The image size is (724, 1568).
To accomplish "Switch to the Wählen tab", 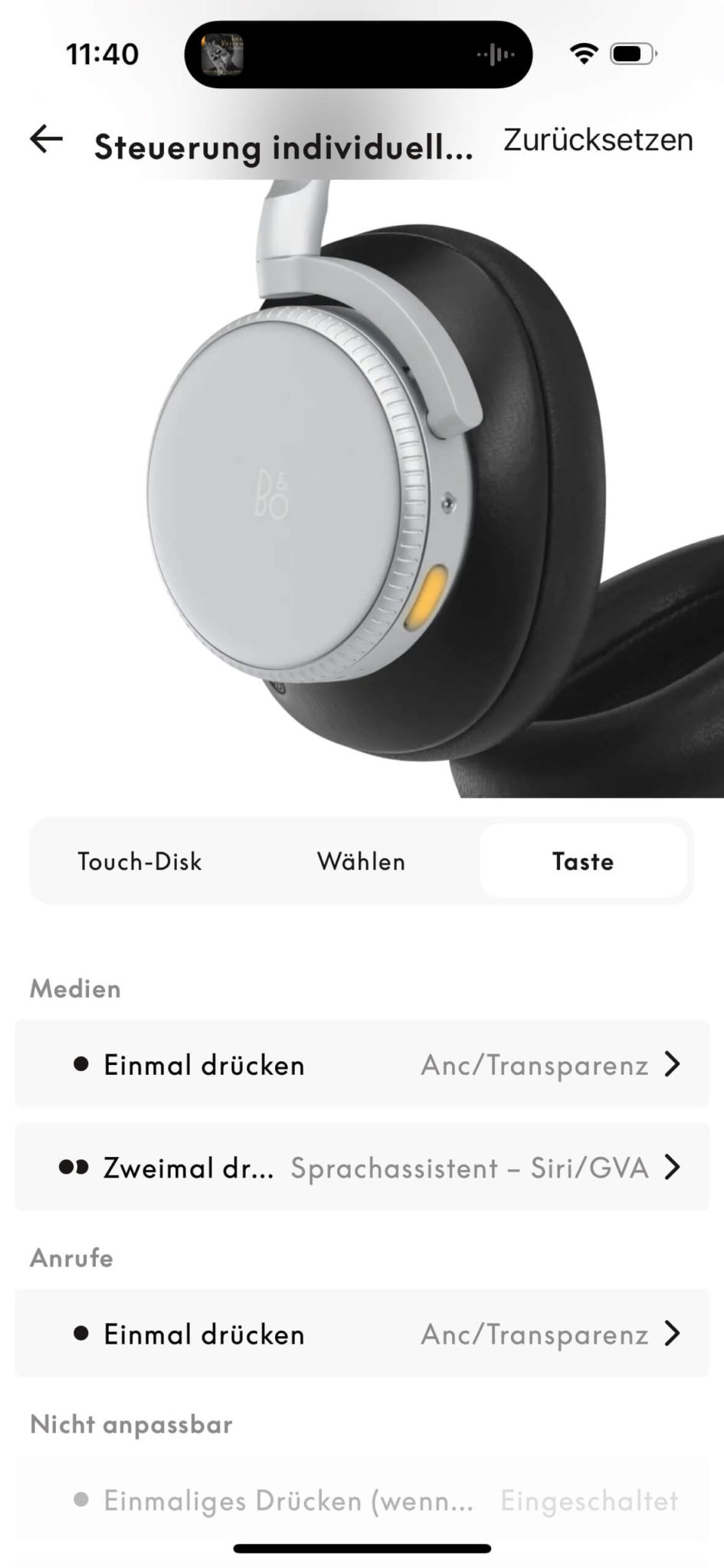I will point(361,861).
